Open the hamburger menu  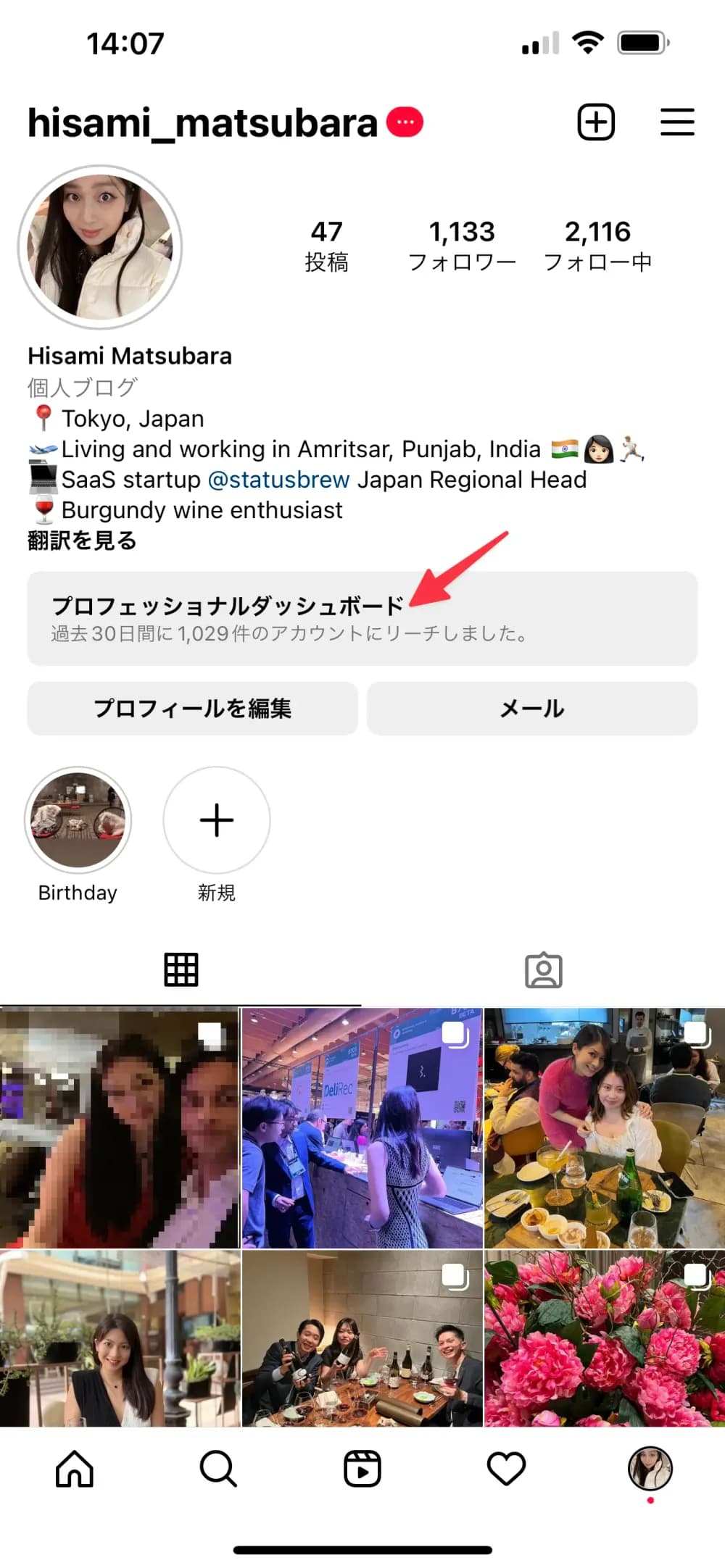677,122
